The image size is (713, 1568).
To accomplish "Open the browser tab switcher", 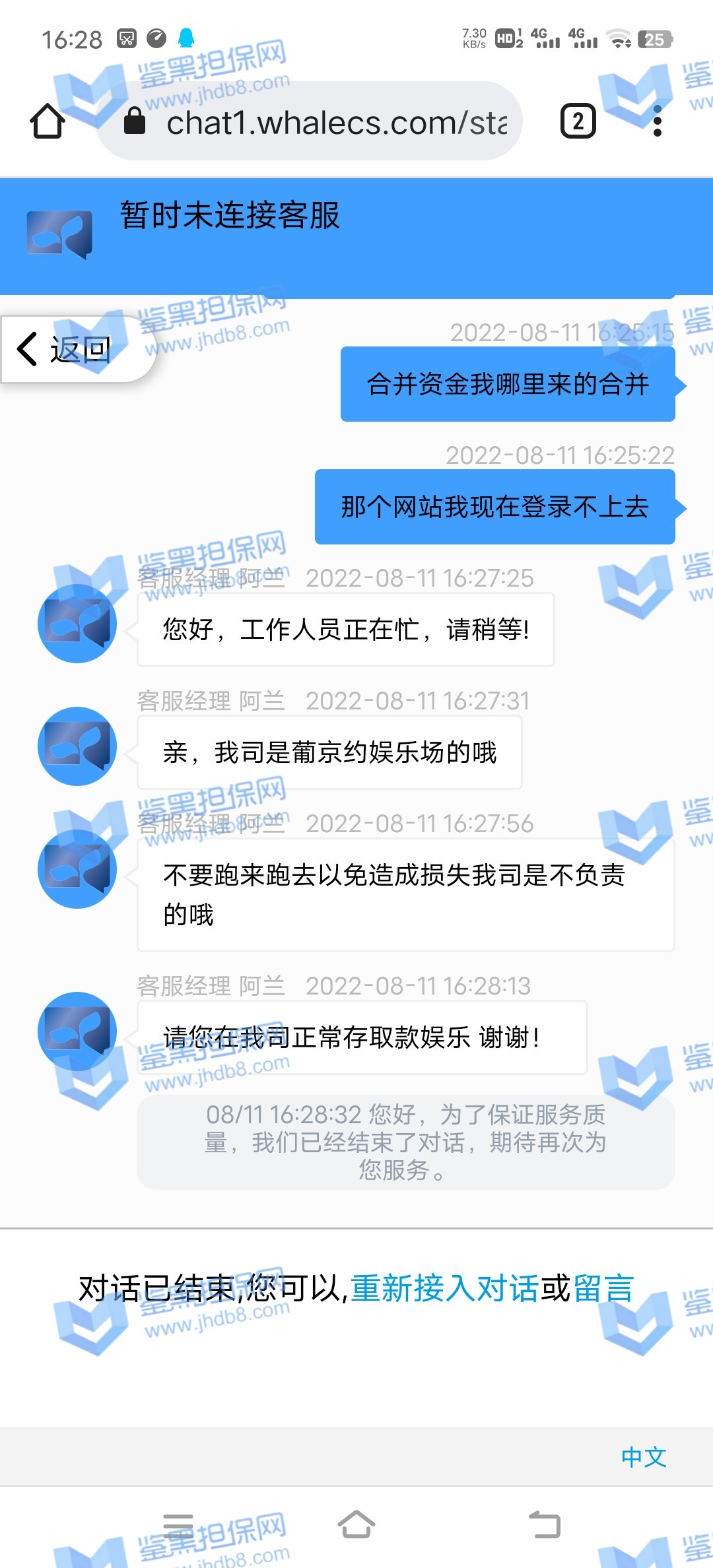I will pos(578,121).
